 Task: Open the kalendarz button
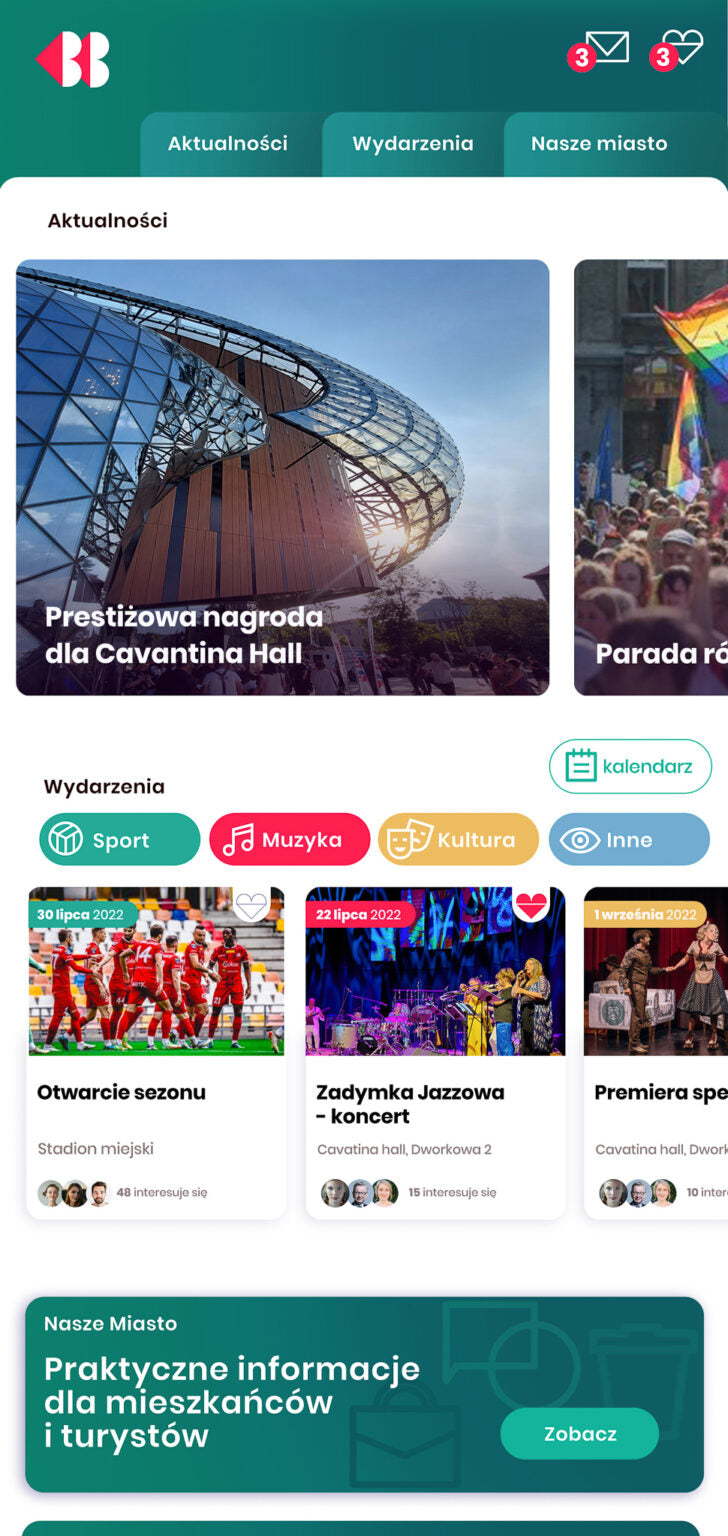(x=630, y=767)
